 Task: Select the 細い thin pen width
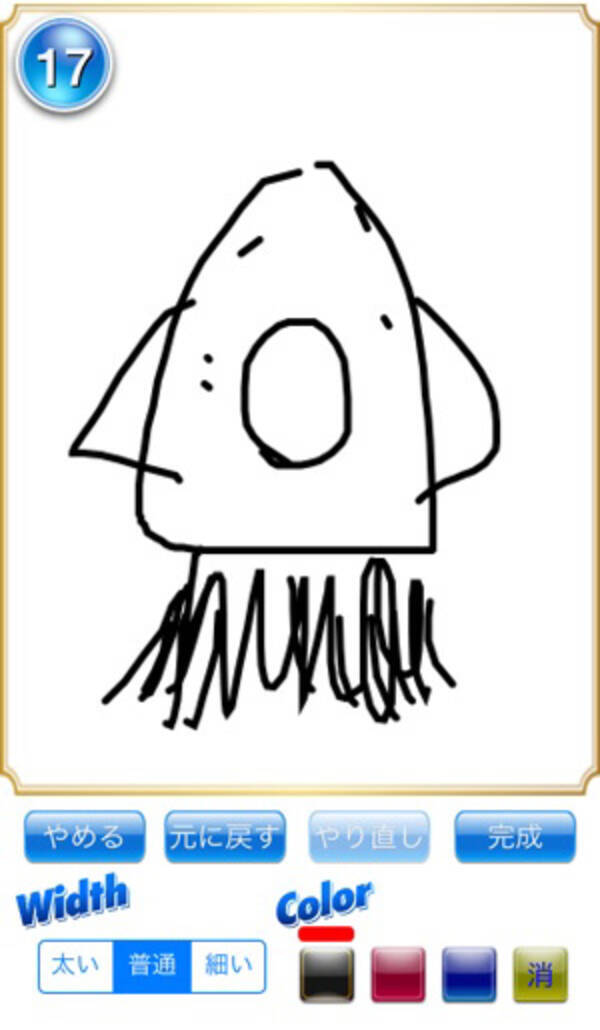228,966
